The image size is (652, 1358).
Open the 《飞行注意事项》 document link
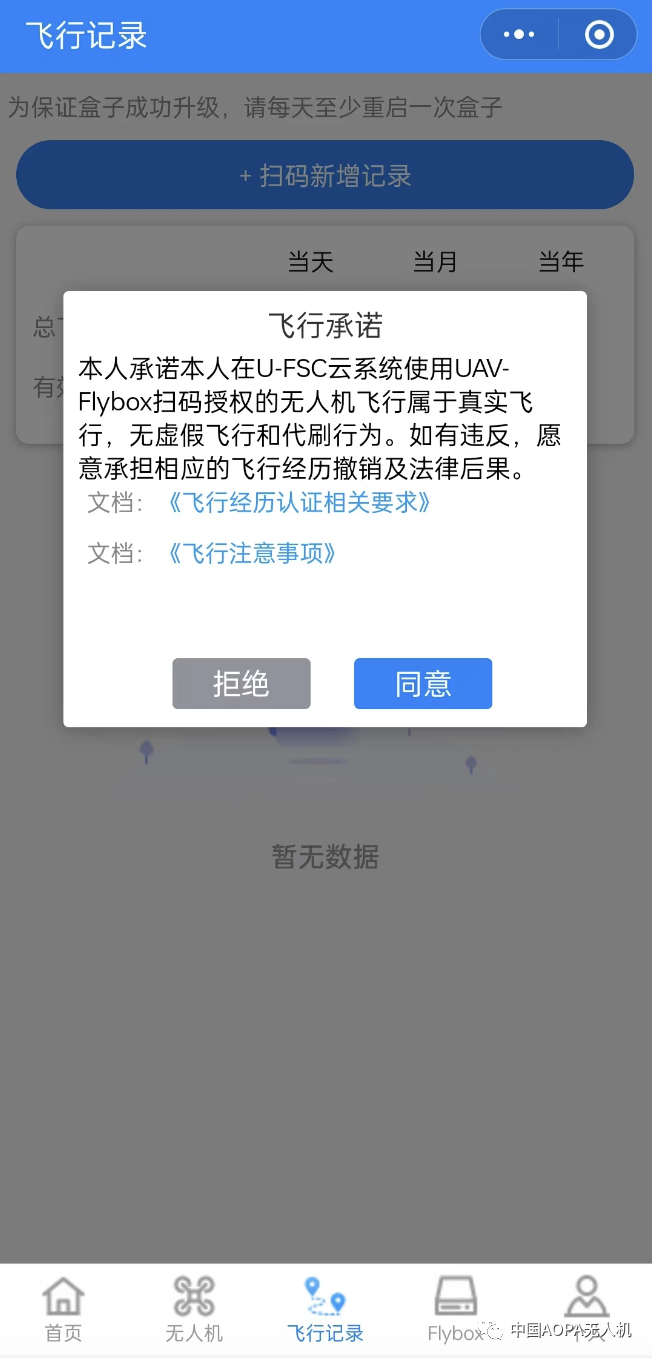252,553
